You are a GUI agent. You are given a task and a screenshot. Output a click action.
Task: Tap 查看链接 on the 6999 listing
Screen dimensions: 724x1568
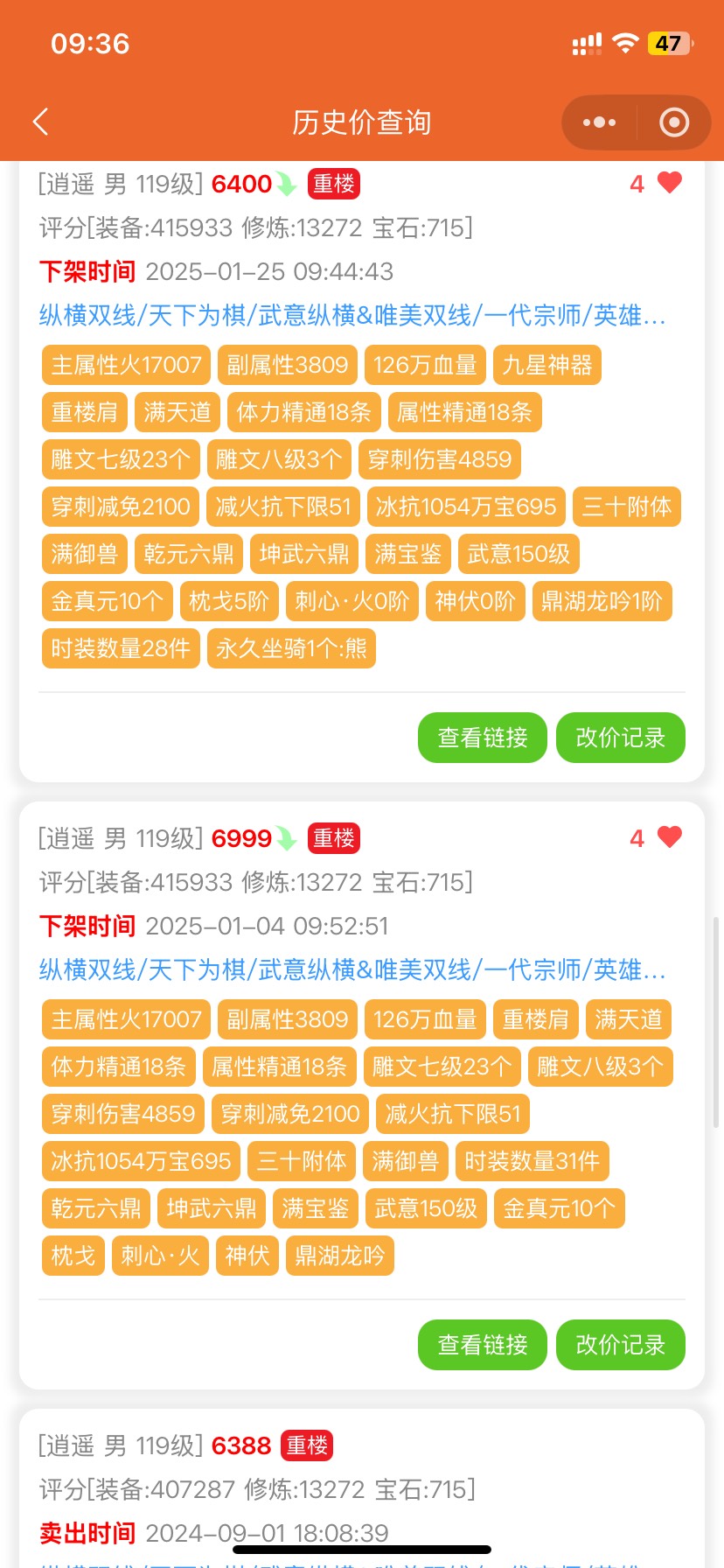tap(483, 1345)
